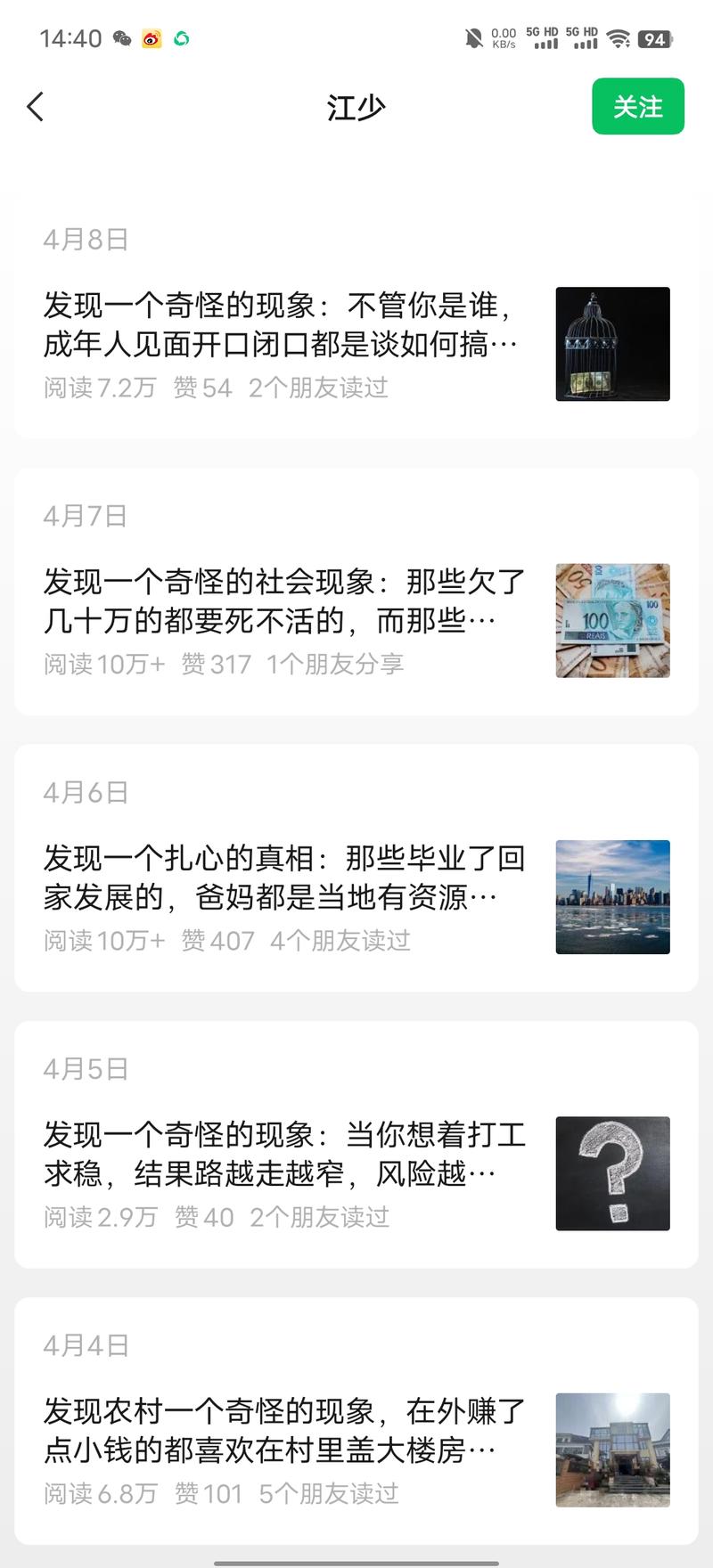
Task: Tap the network speed 0.00 KB/s indicator
Action: click(x=502, y=38)
